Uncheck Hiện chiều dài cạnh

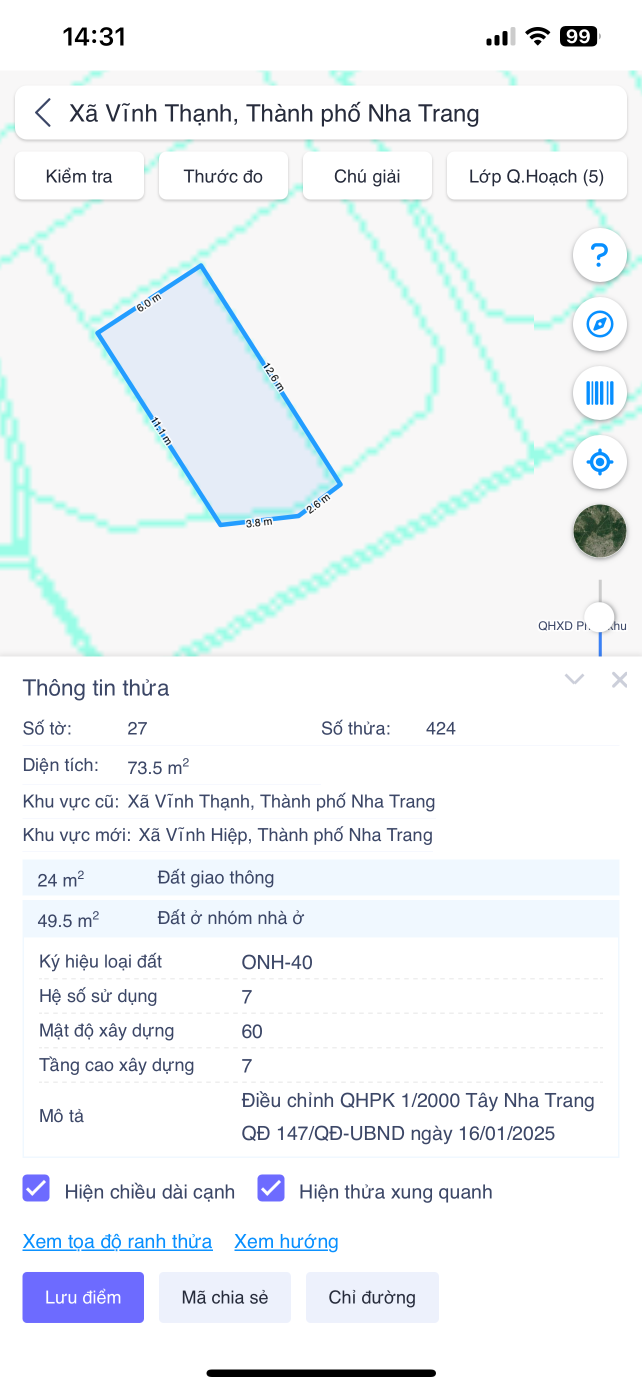point(36,1190)
